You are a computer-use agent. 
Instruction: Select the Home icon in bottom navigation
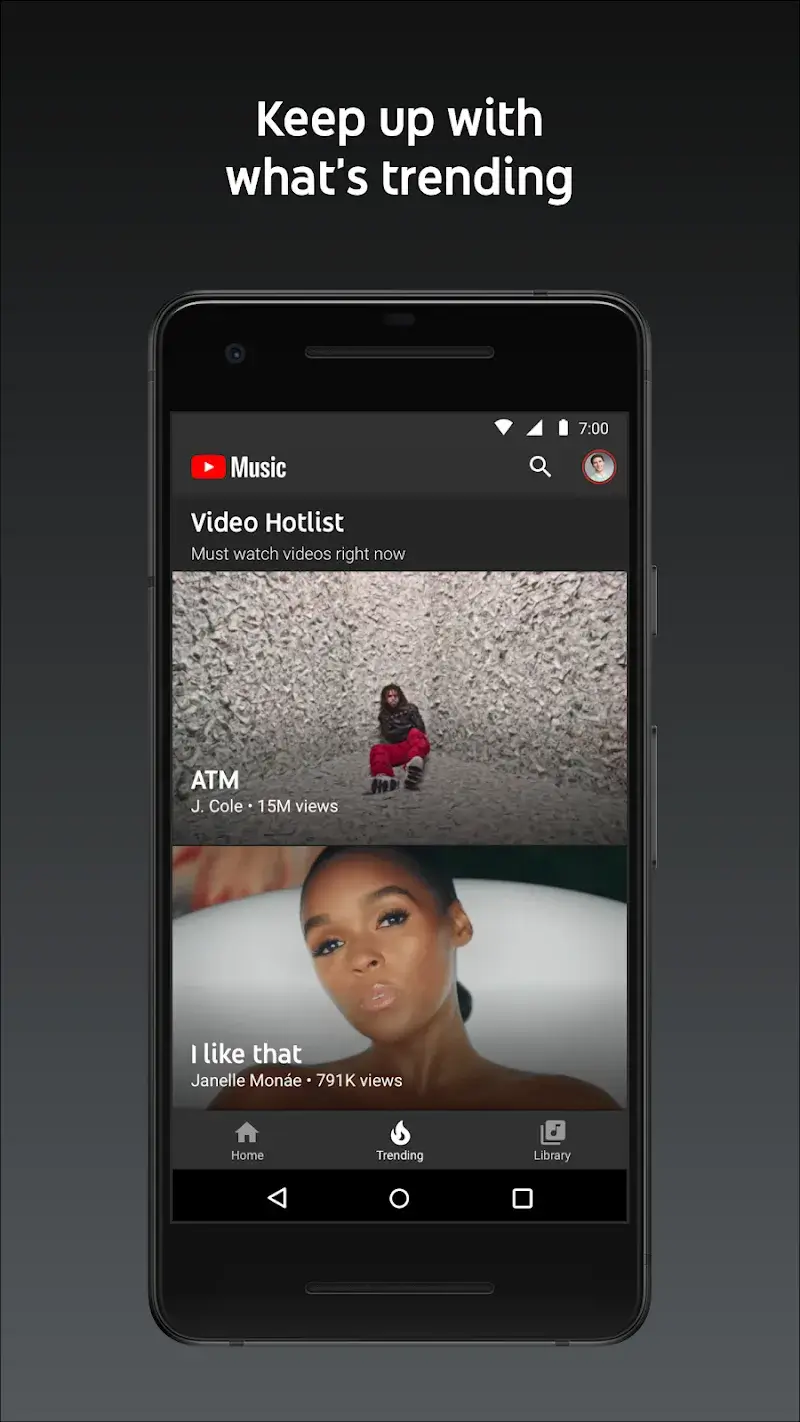(247, 1134)
